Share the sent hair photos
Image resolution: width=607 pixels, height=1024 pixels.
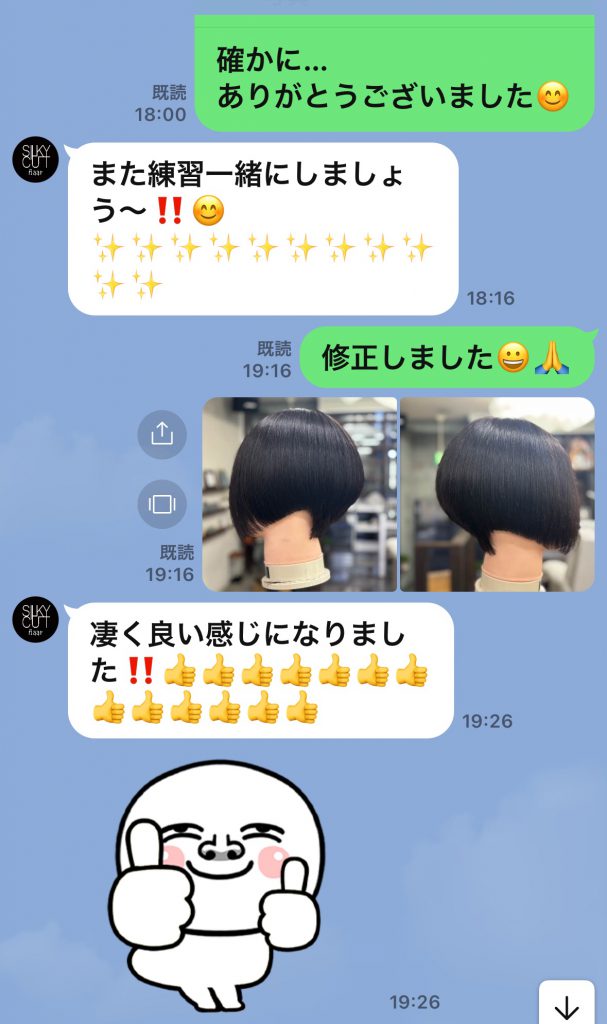[162, 434]
